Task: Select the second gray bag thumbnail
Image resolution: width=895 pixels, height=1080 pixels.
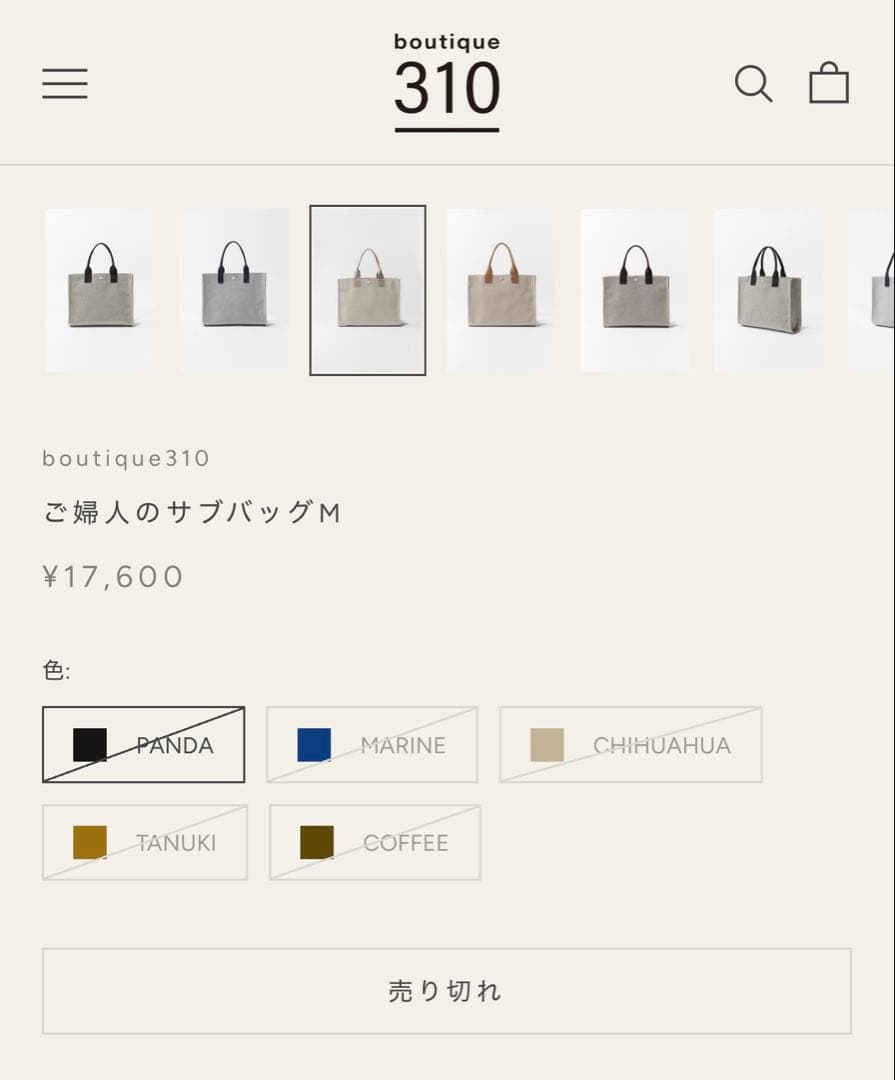Action: (235, 290)
